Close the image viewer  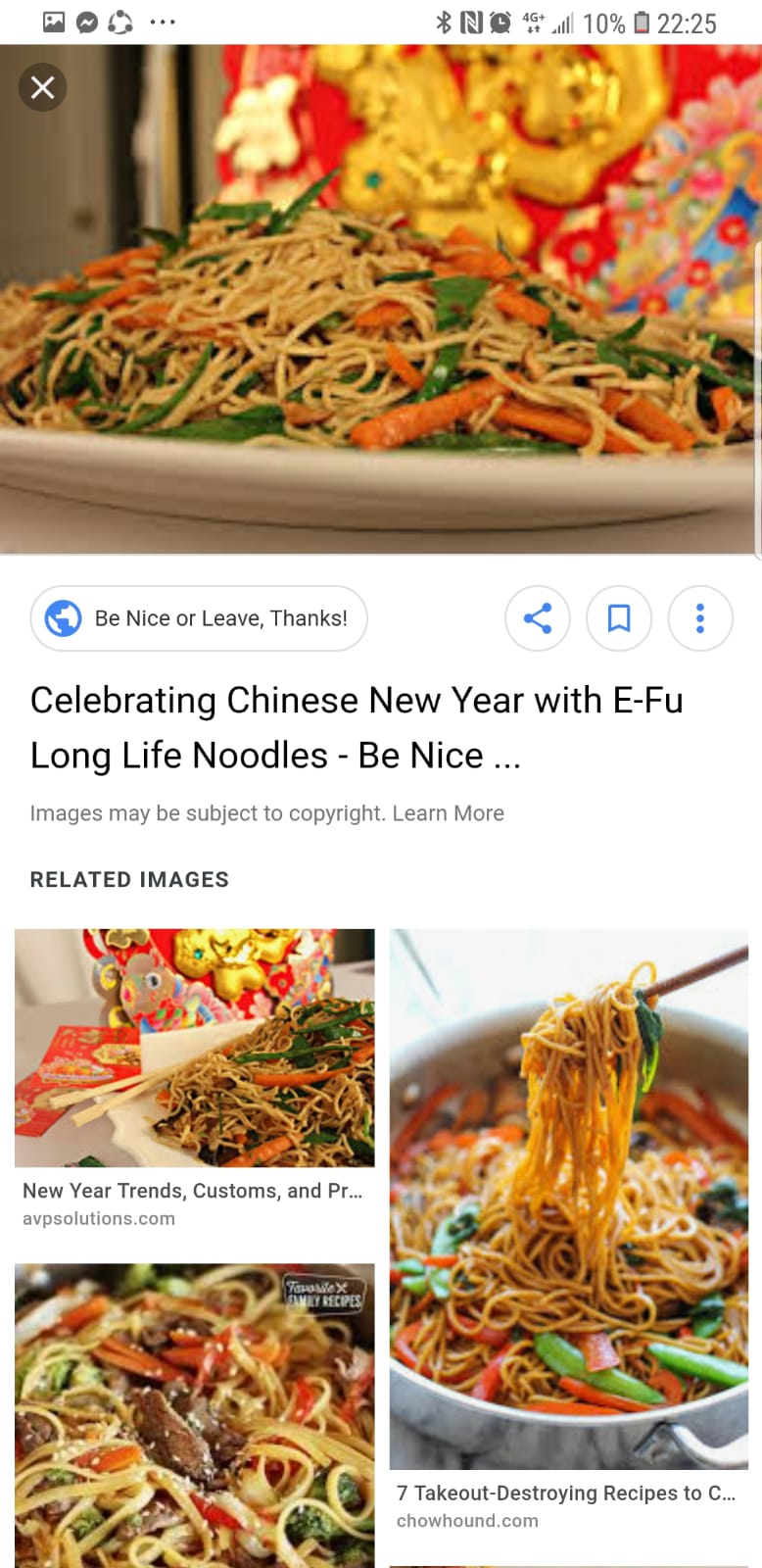42,87
